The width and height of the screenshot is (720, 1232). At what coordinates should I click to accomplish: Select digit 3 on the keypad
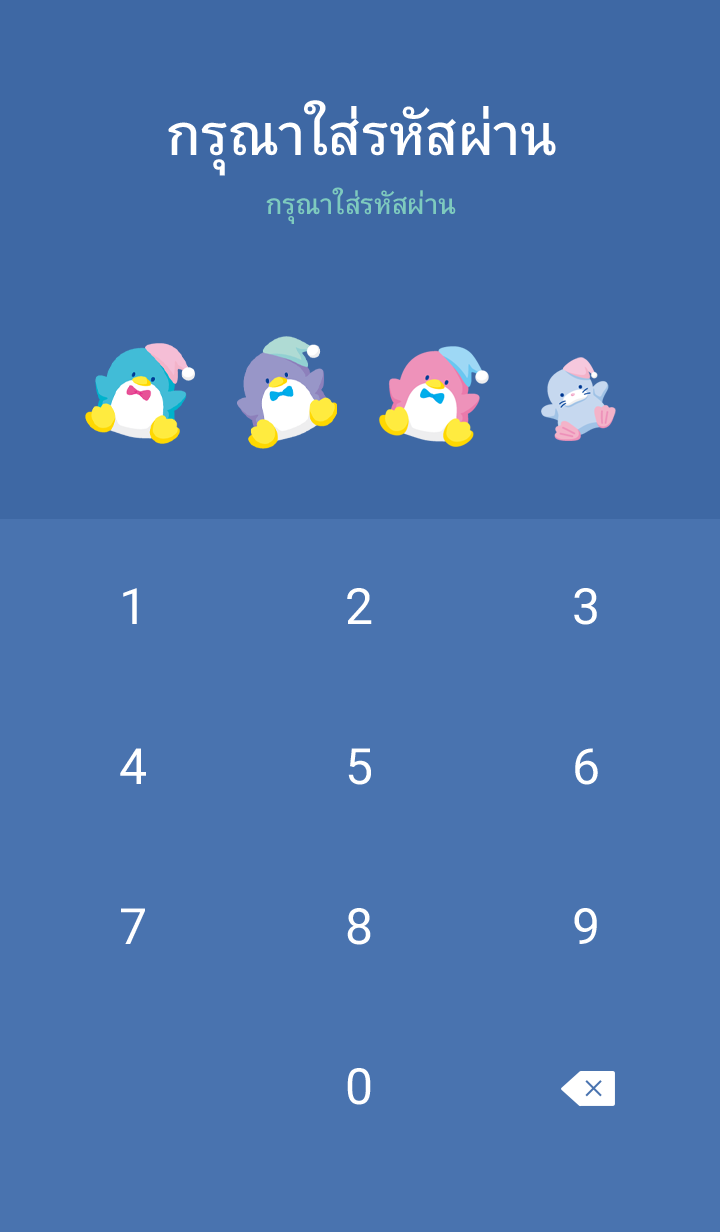(x=585, y=607)
